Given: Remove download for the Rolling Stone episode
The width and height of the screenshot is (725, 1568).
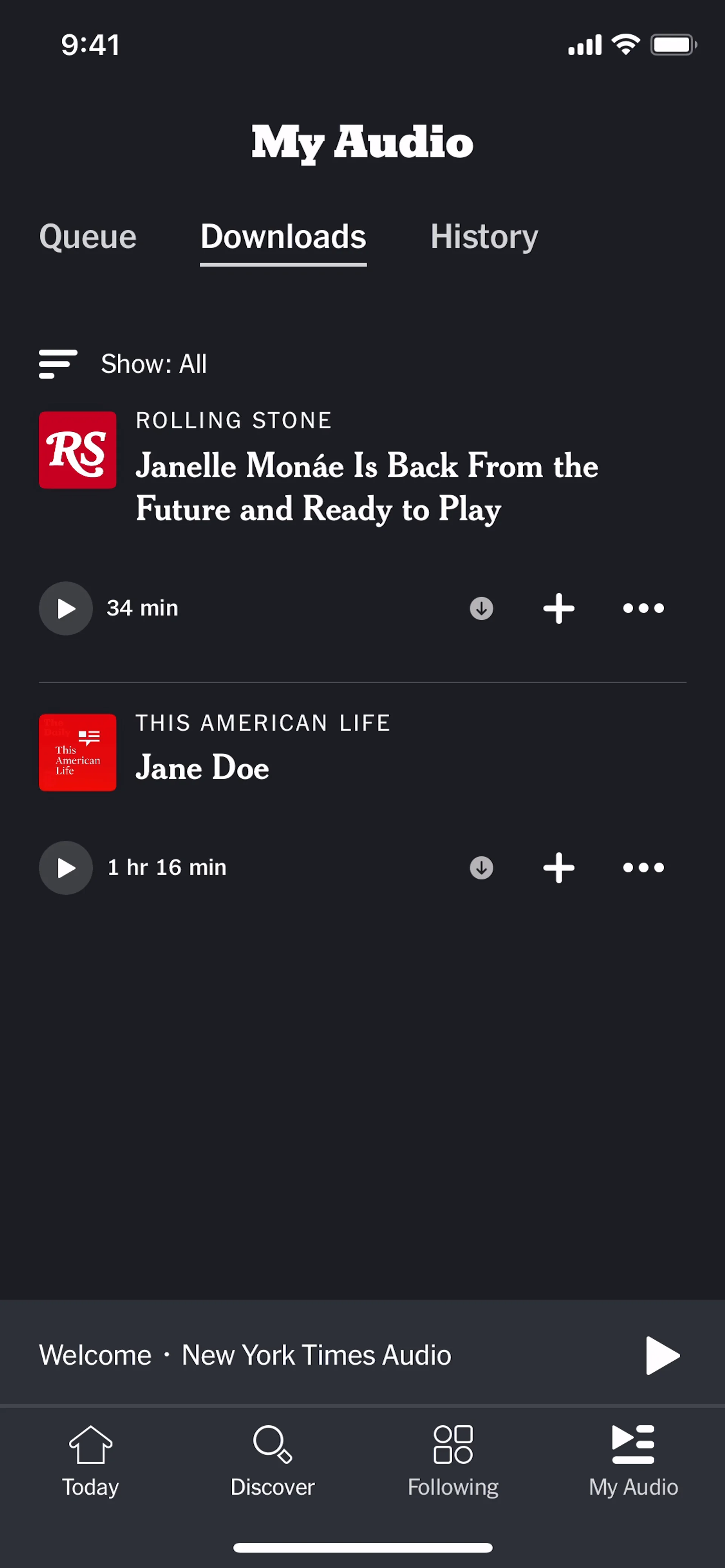Looking at the screenshot, I should [x=481, y=608].
